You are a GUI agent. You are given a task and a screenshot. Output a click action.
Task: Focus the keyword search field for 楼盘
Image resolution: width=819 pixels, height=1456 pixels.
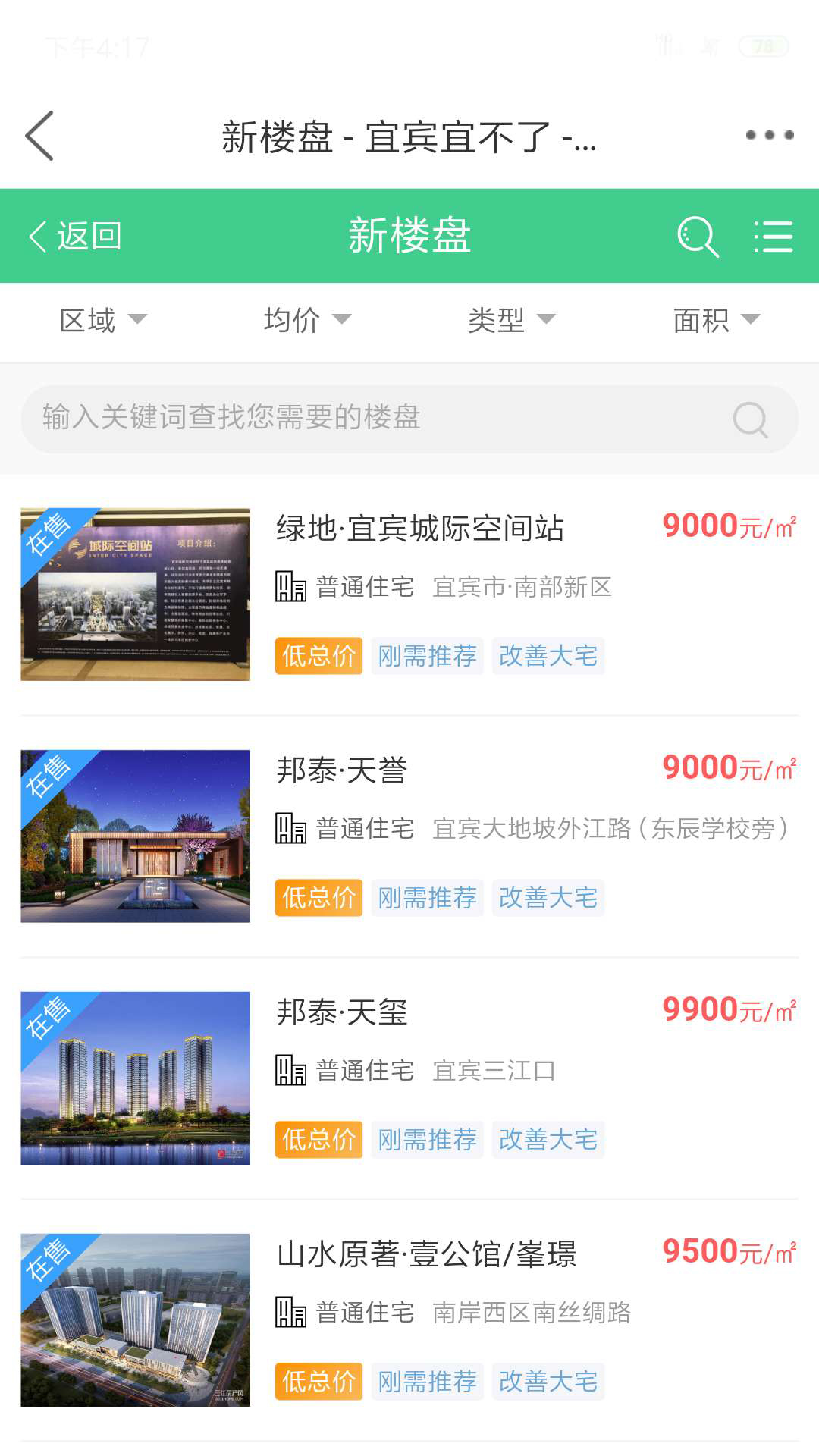[379, 419]
